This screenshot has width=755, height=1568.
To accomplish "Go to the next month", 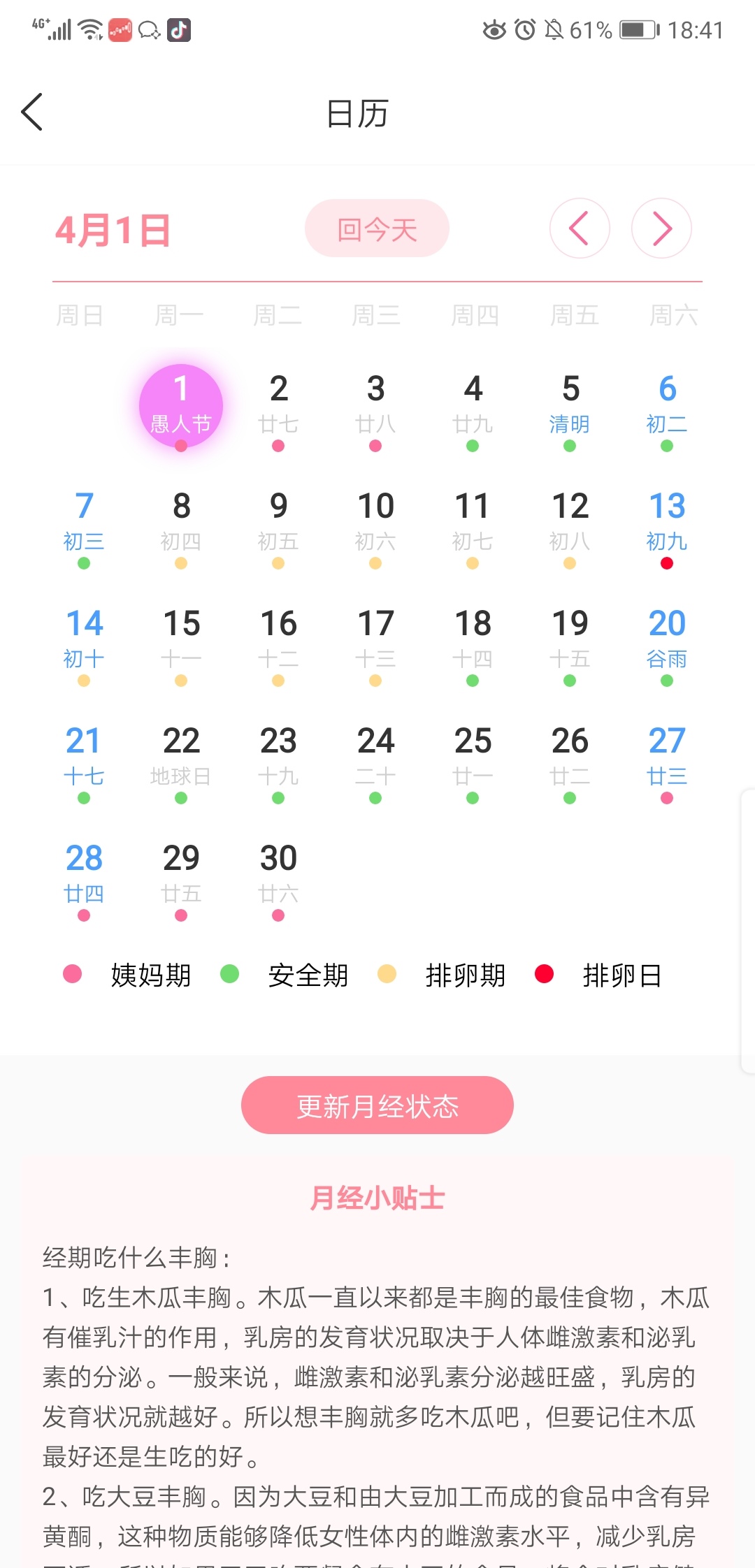I will [661, 228].
